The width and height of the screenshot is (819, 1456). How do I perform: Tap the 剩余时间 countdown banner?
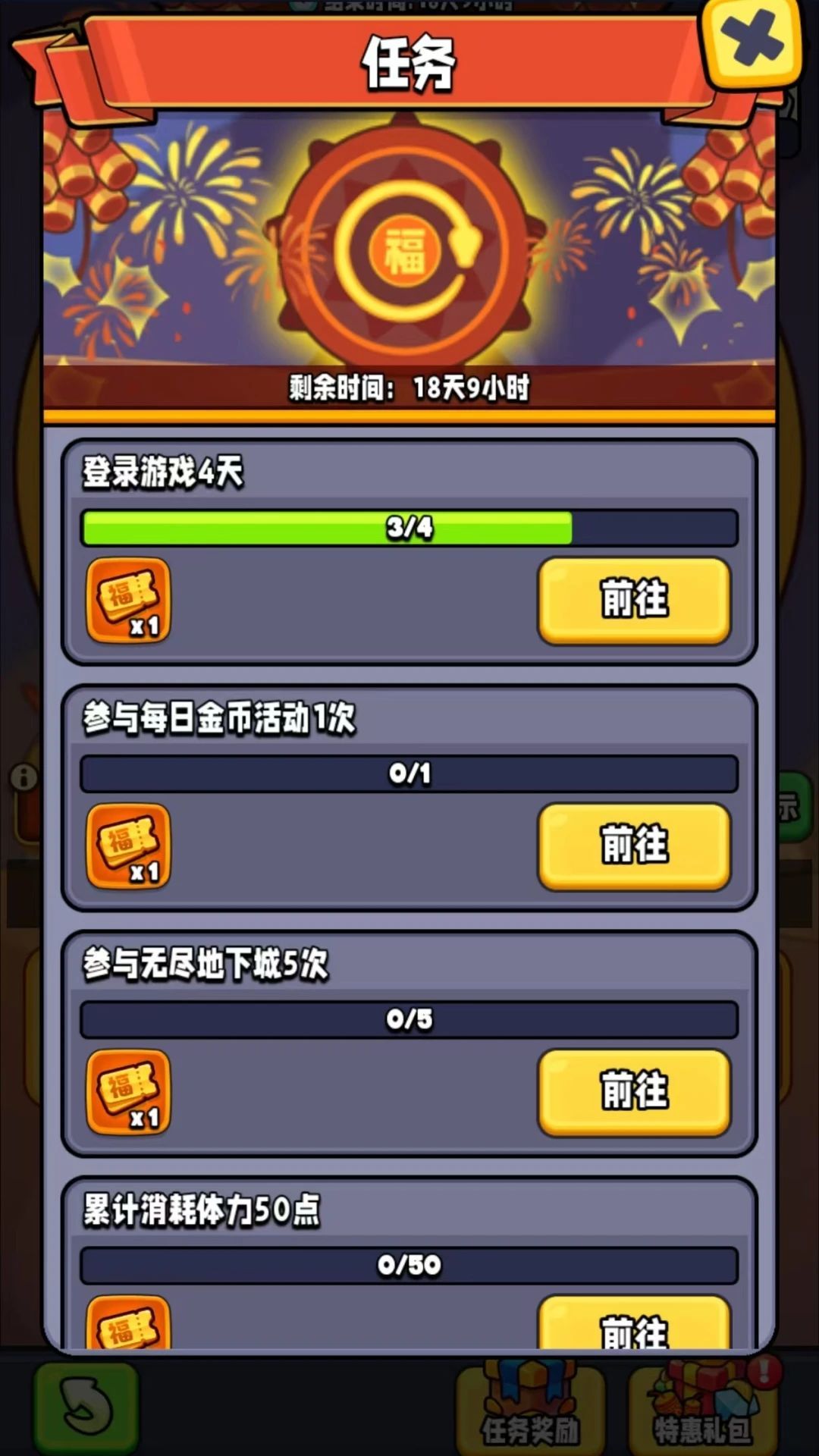click(x=409, y=387)
